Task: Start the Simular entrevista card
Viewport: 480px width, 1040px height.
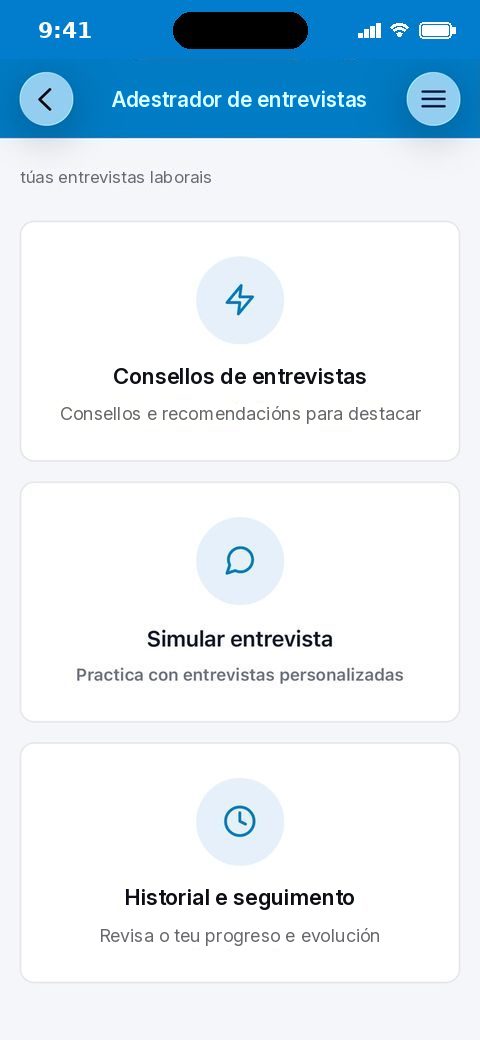Action: 240,602
